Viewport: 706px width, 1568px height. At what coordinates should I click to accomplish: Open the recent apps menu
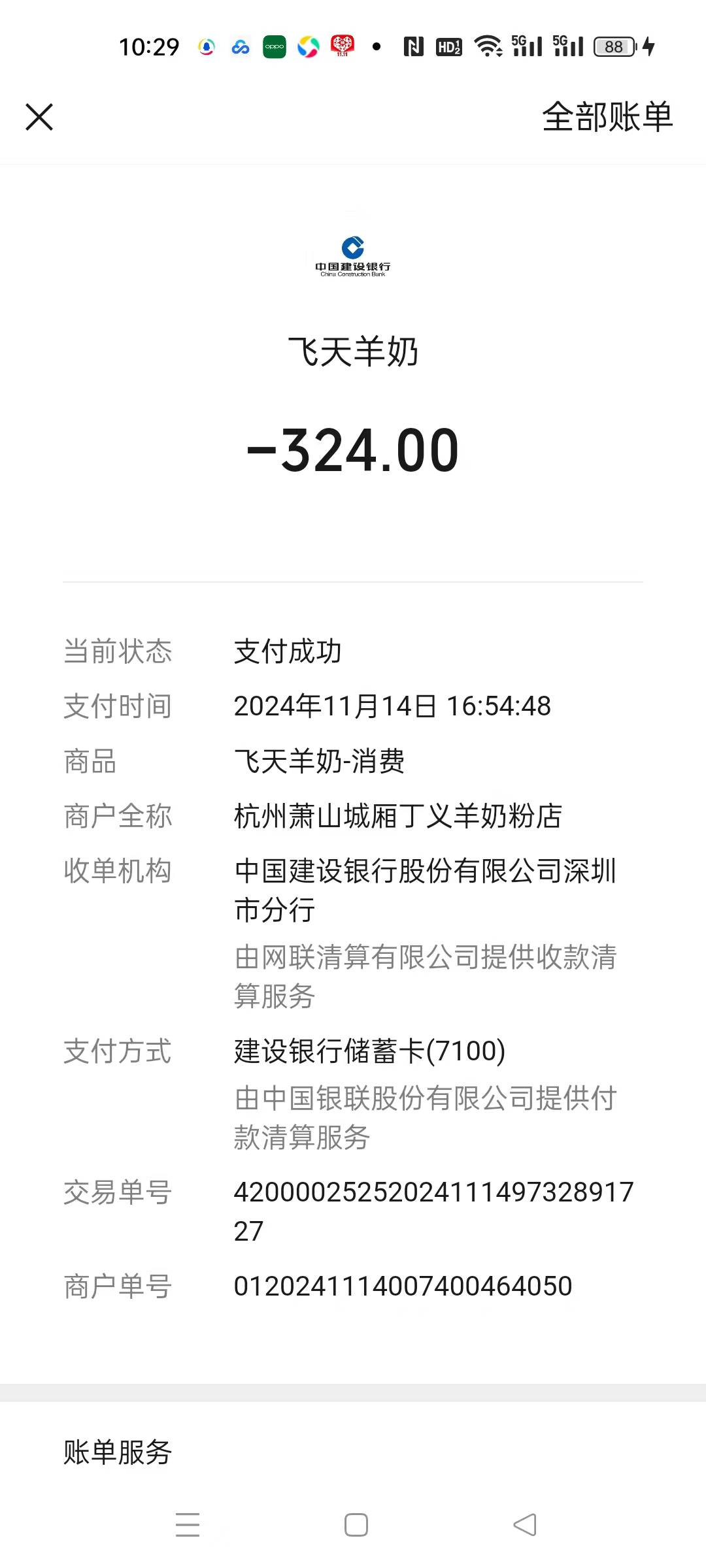[188, 1525]
